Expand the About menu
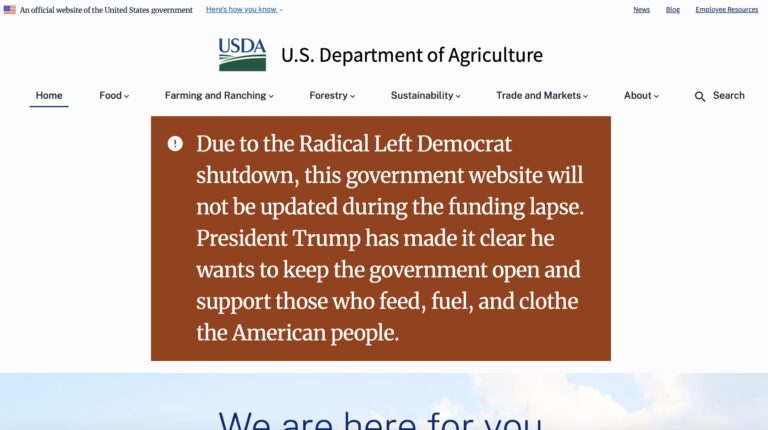Image resolution: width=768 pixels, height=430 pixels. pos(641,96)
